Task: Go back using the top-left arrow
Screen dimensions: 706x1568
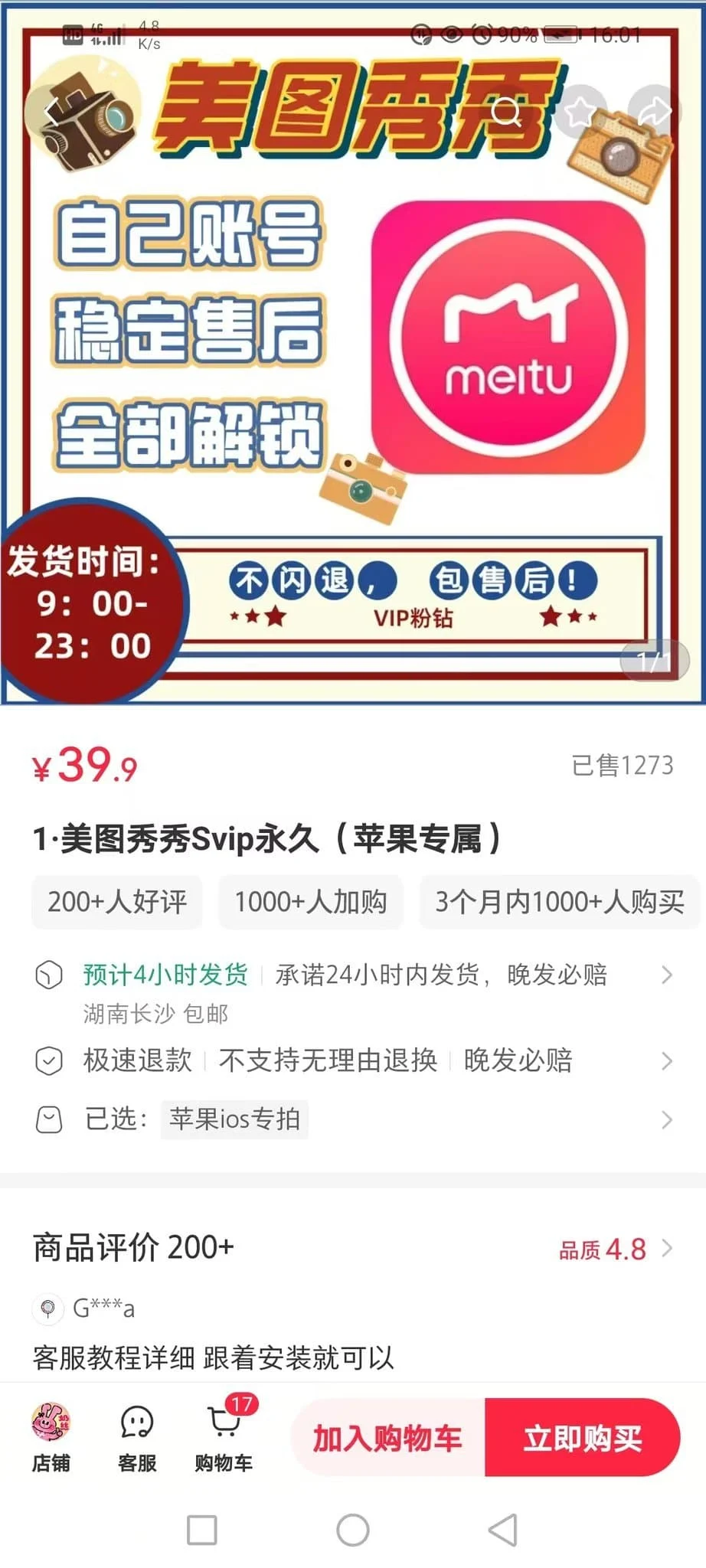Action: click(51, 113)
